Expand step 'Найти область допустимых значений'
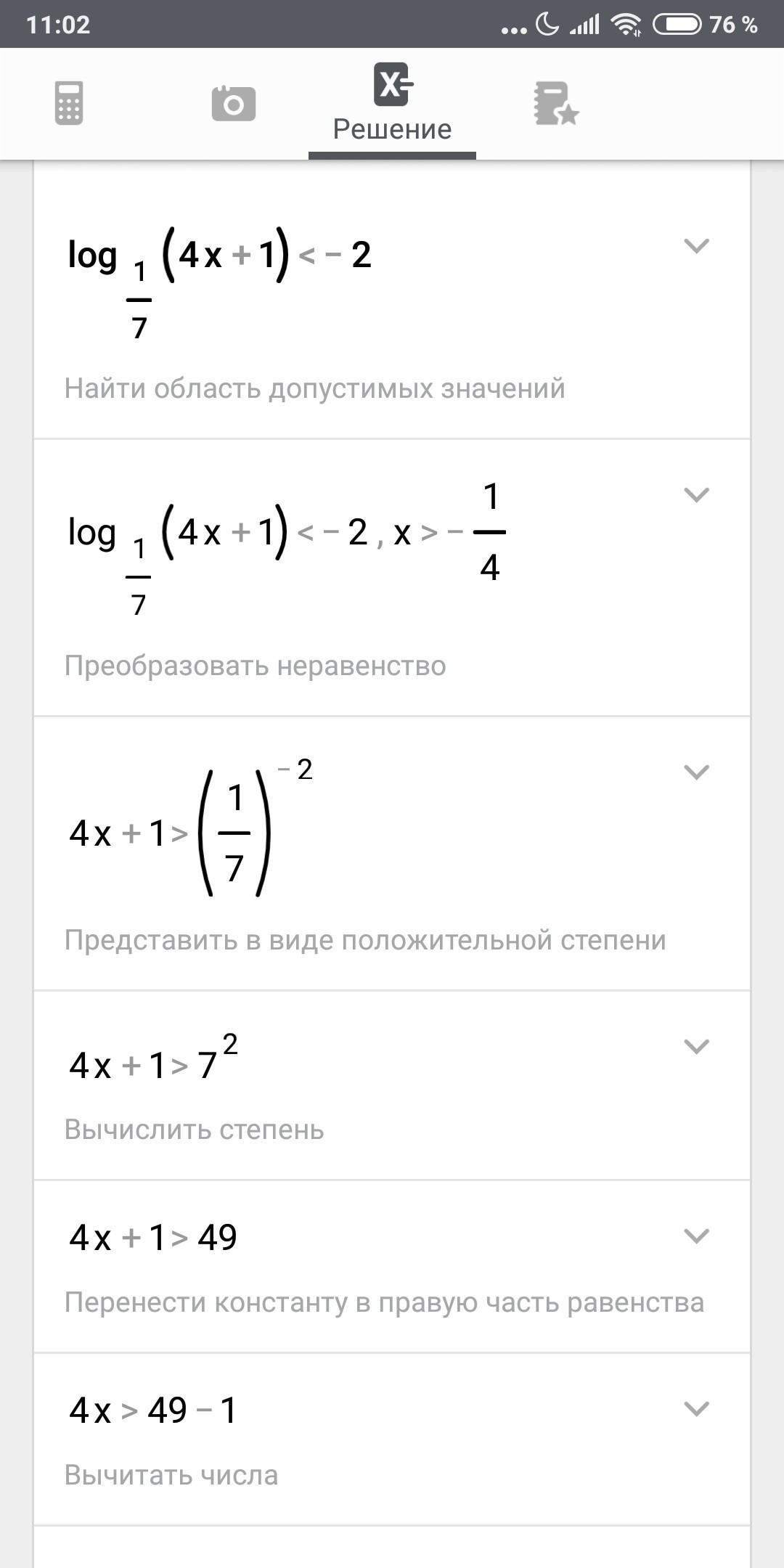Image resolution: width=784 pixels, height=1568 pixels. tap(696, 246)
